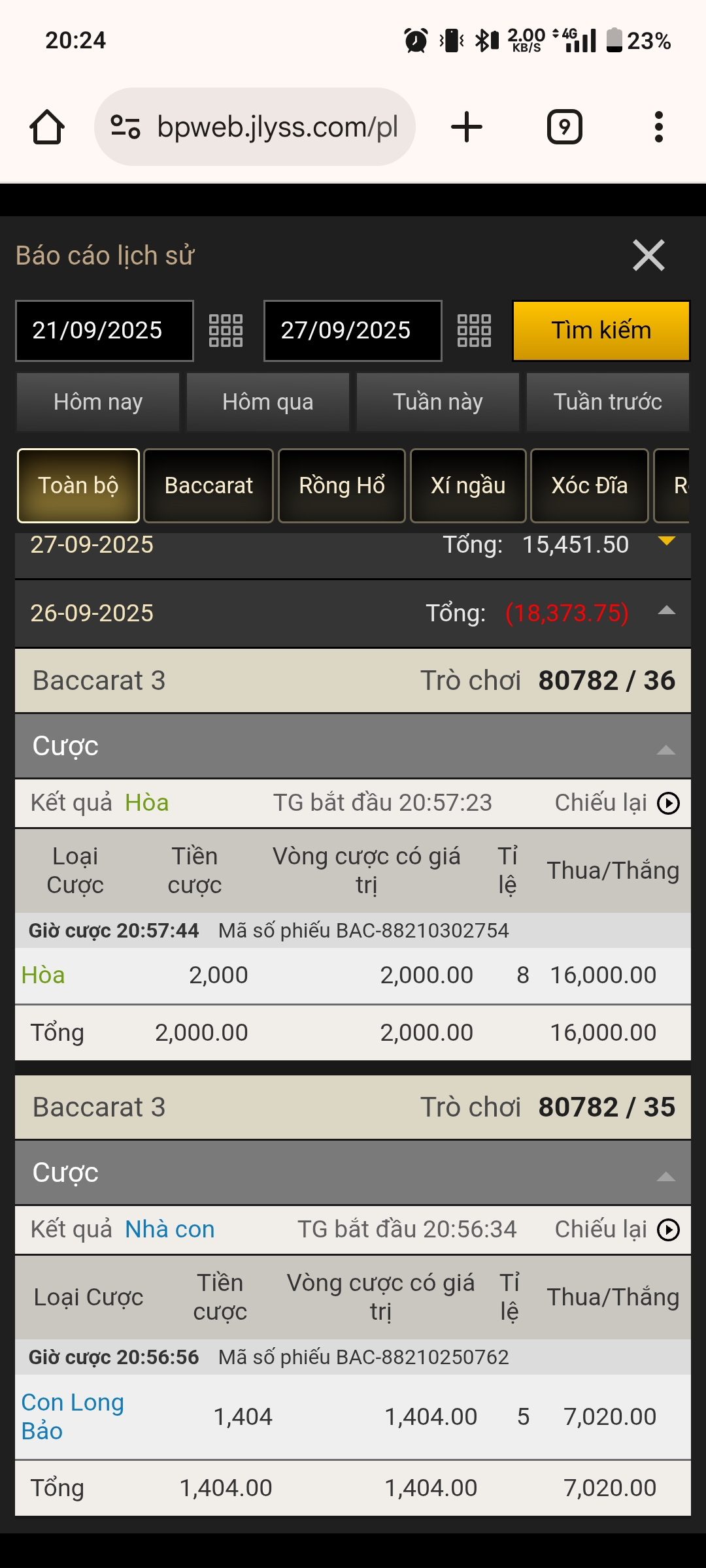Choose the Tuần trước range
The width and height of the screenshot is (706, 1568).
(608, 402)
